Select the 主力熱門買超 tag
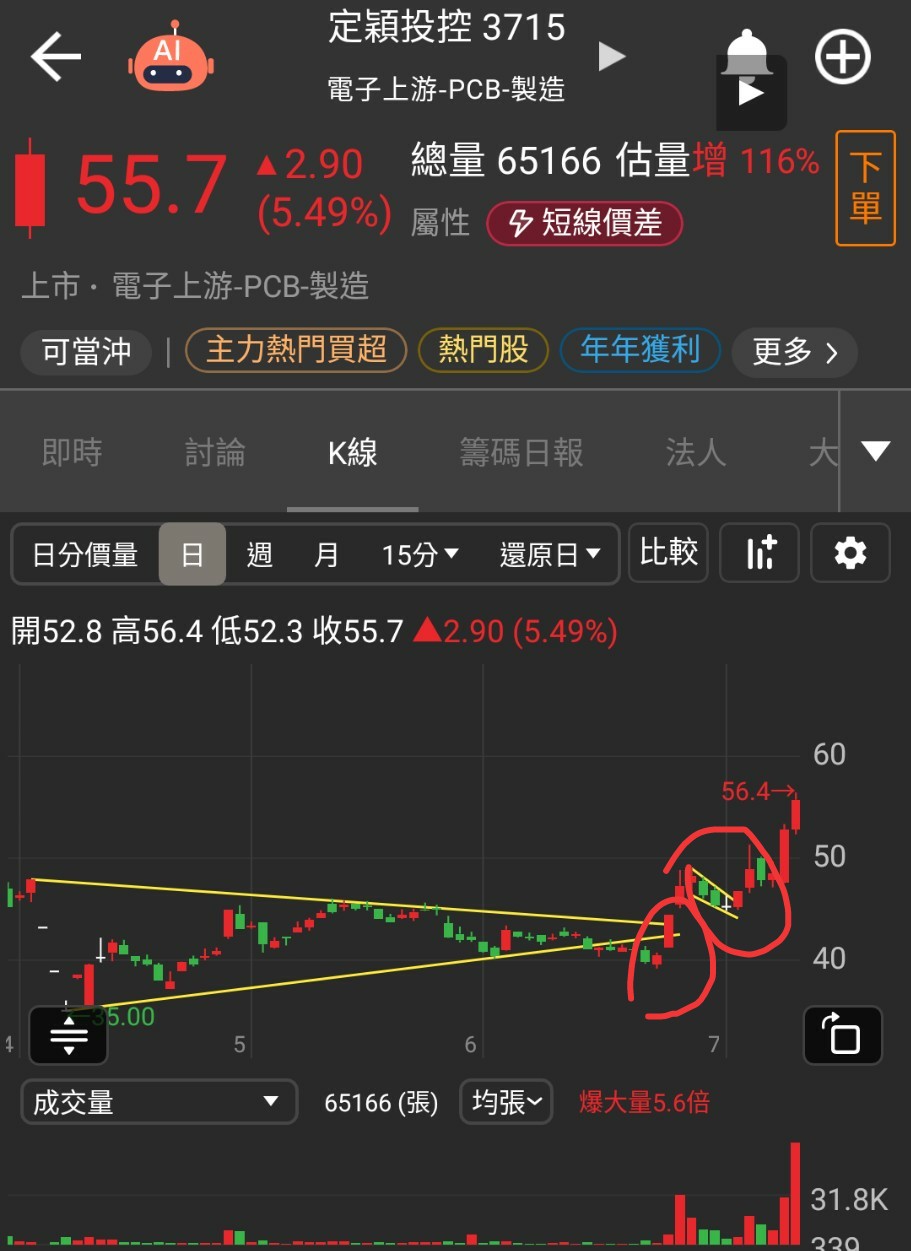 296,350
